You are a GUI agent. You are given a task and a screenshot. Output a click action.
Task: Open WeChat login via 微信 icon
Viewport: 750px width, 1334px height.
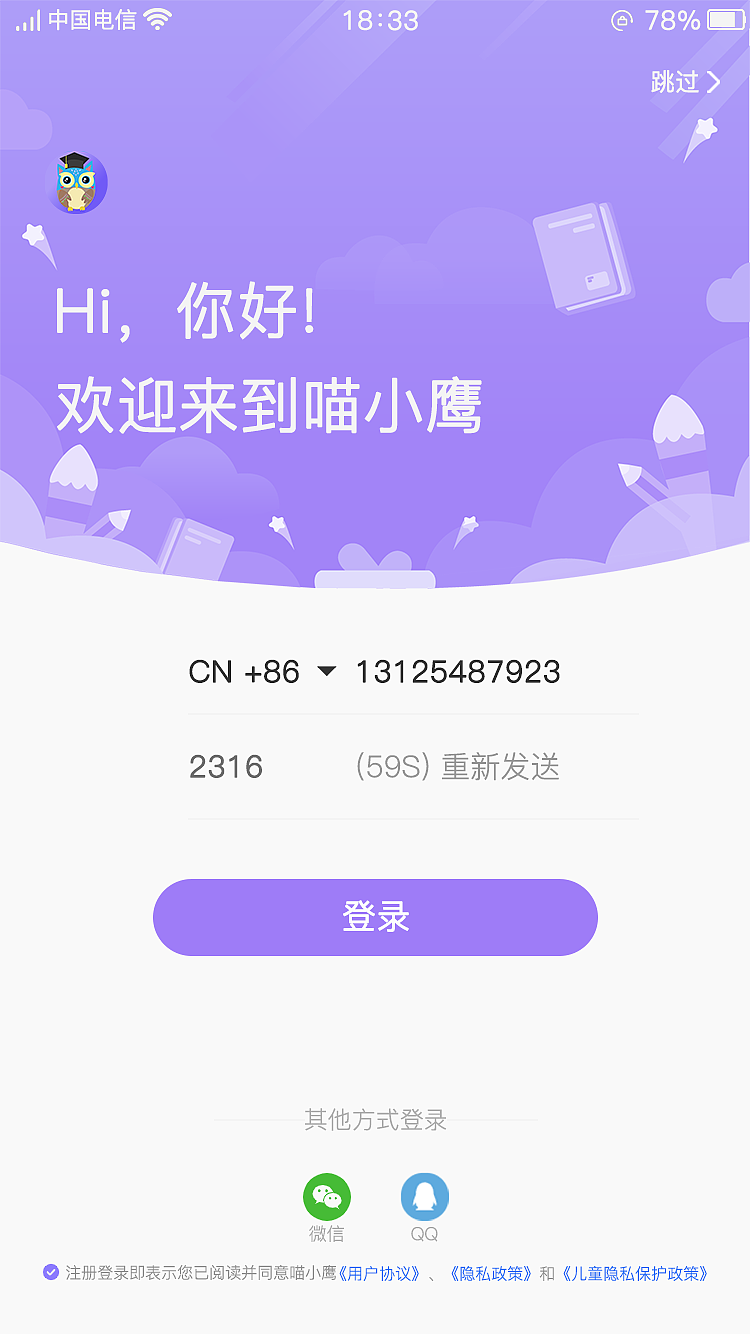[326, 1196]
